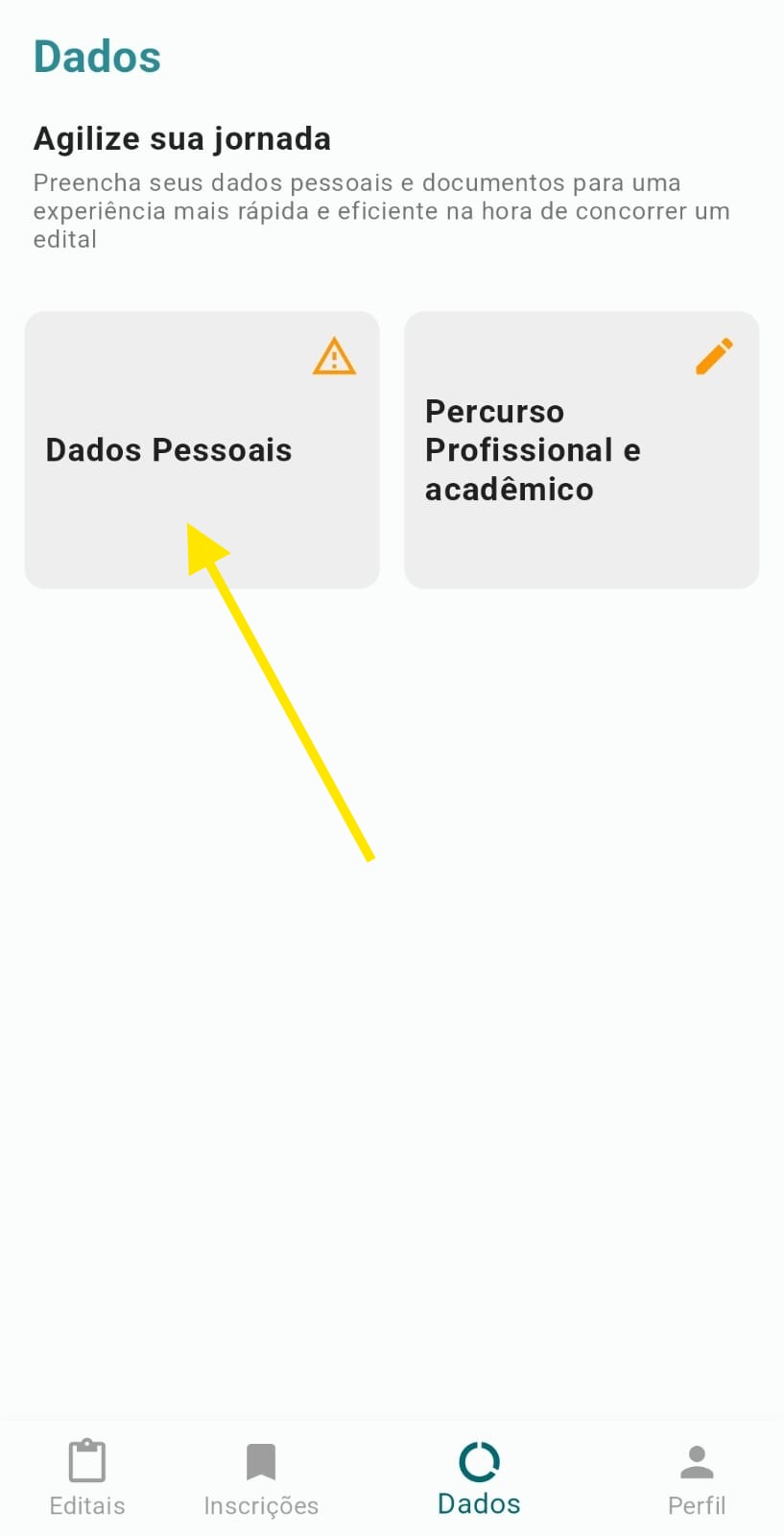Switch to the Editais tab
The height and width of the screenshot is (1536, 784).
point(87,1478)
